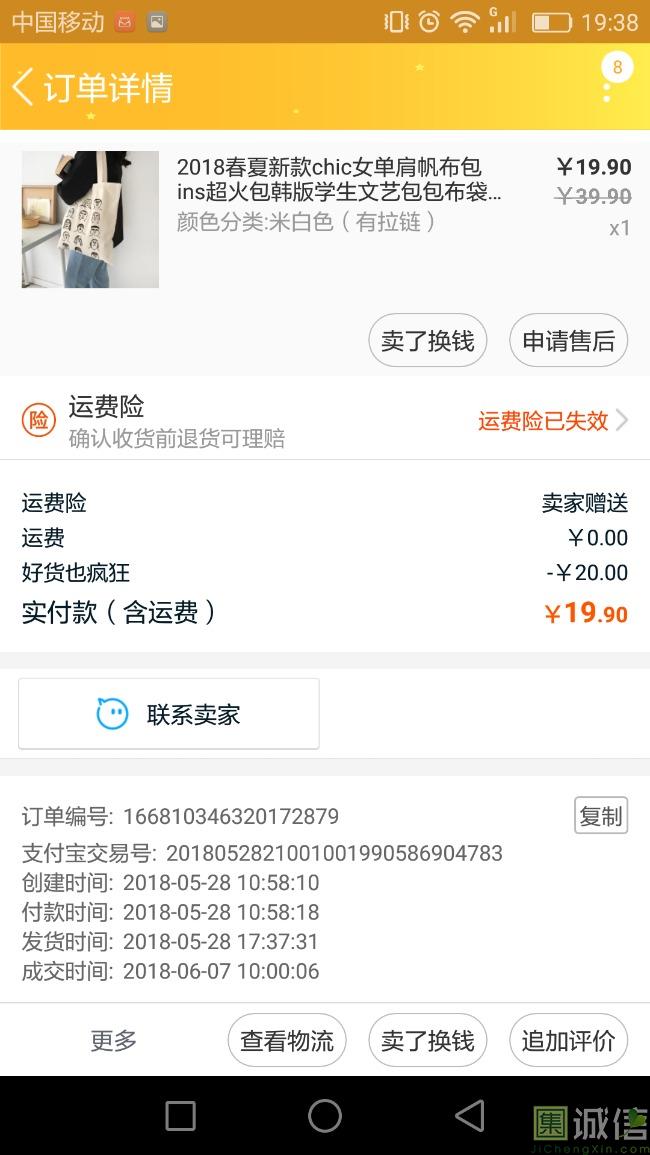Tap 卖了换钱 button under the product
The image size is (650, 1155).
[427, 341]
